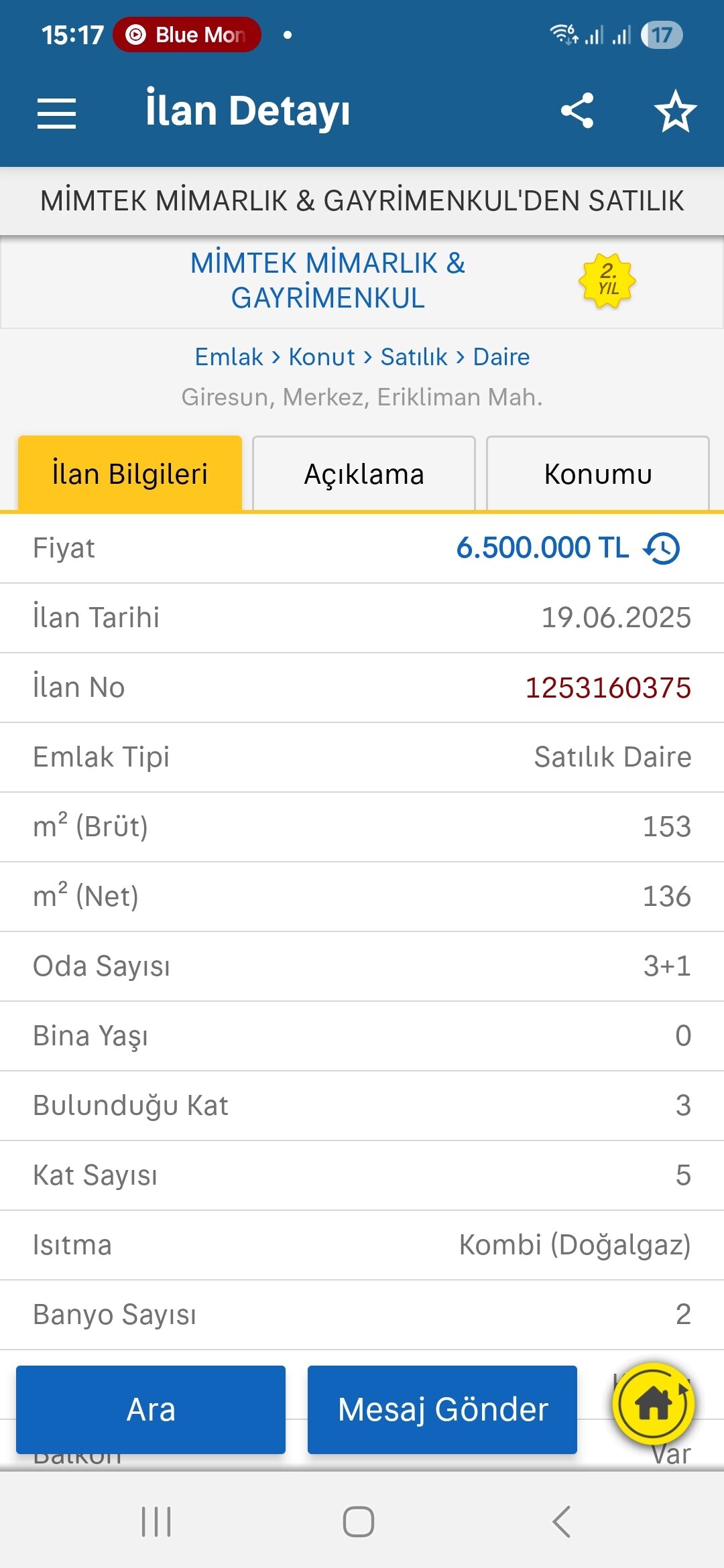Add listing to favorites with star

point(675,111)
